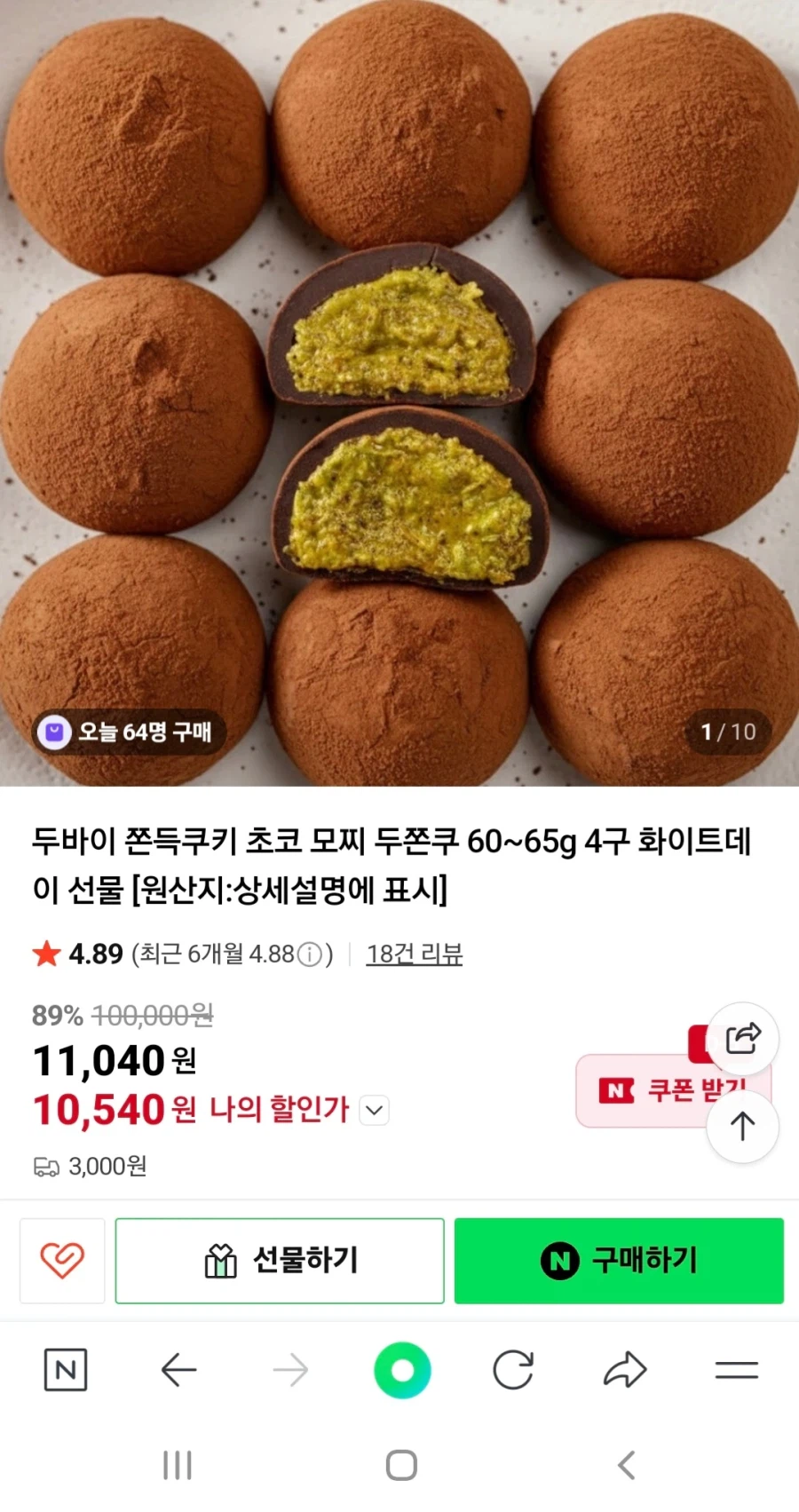
Task: Open the 18건 리뷰 reviews link
Action: 414,954
